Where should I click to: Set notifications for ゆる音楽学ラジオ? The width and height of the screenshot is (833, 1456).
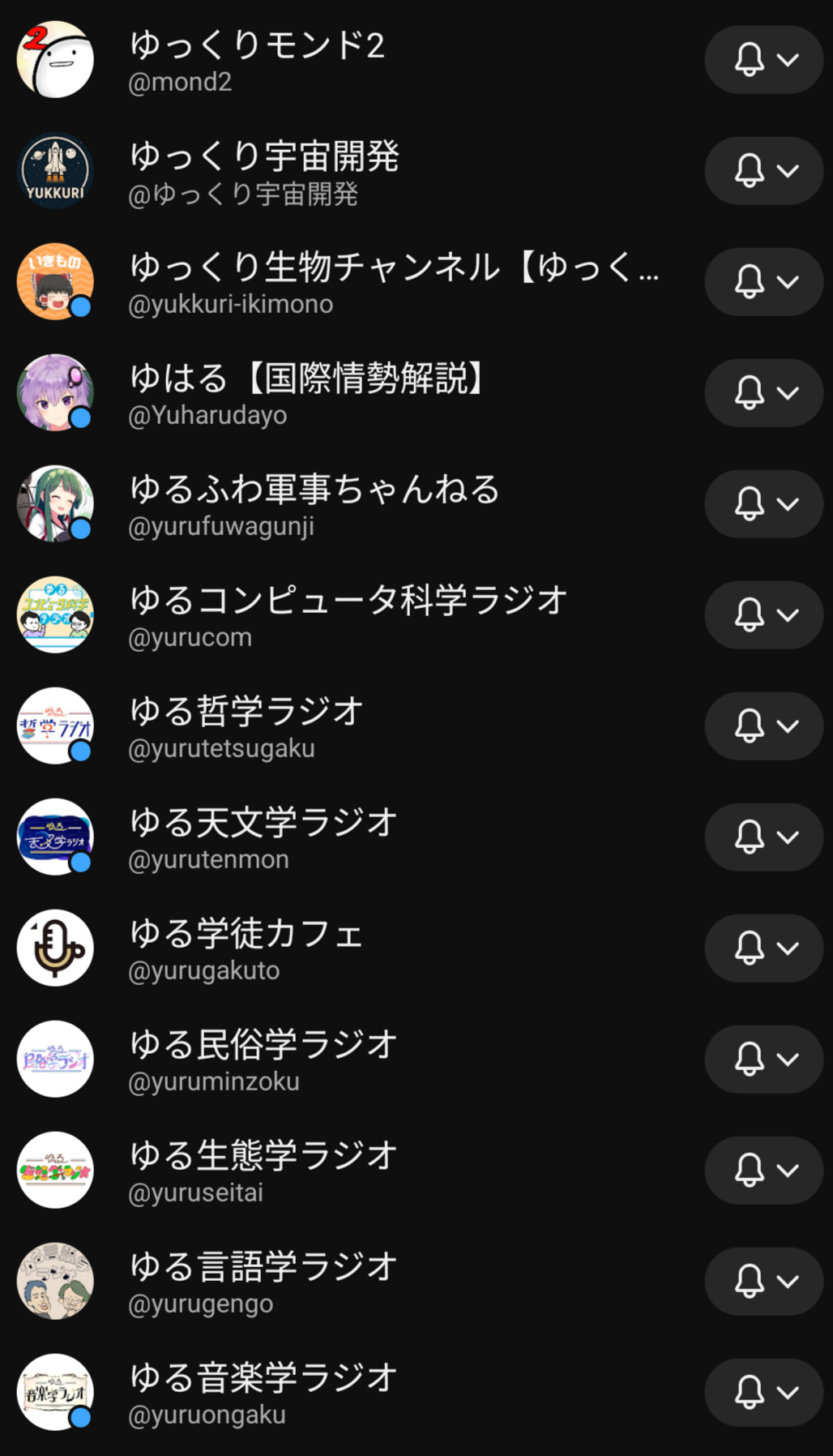pos(763,1393)
